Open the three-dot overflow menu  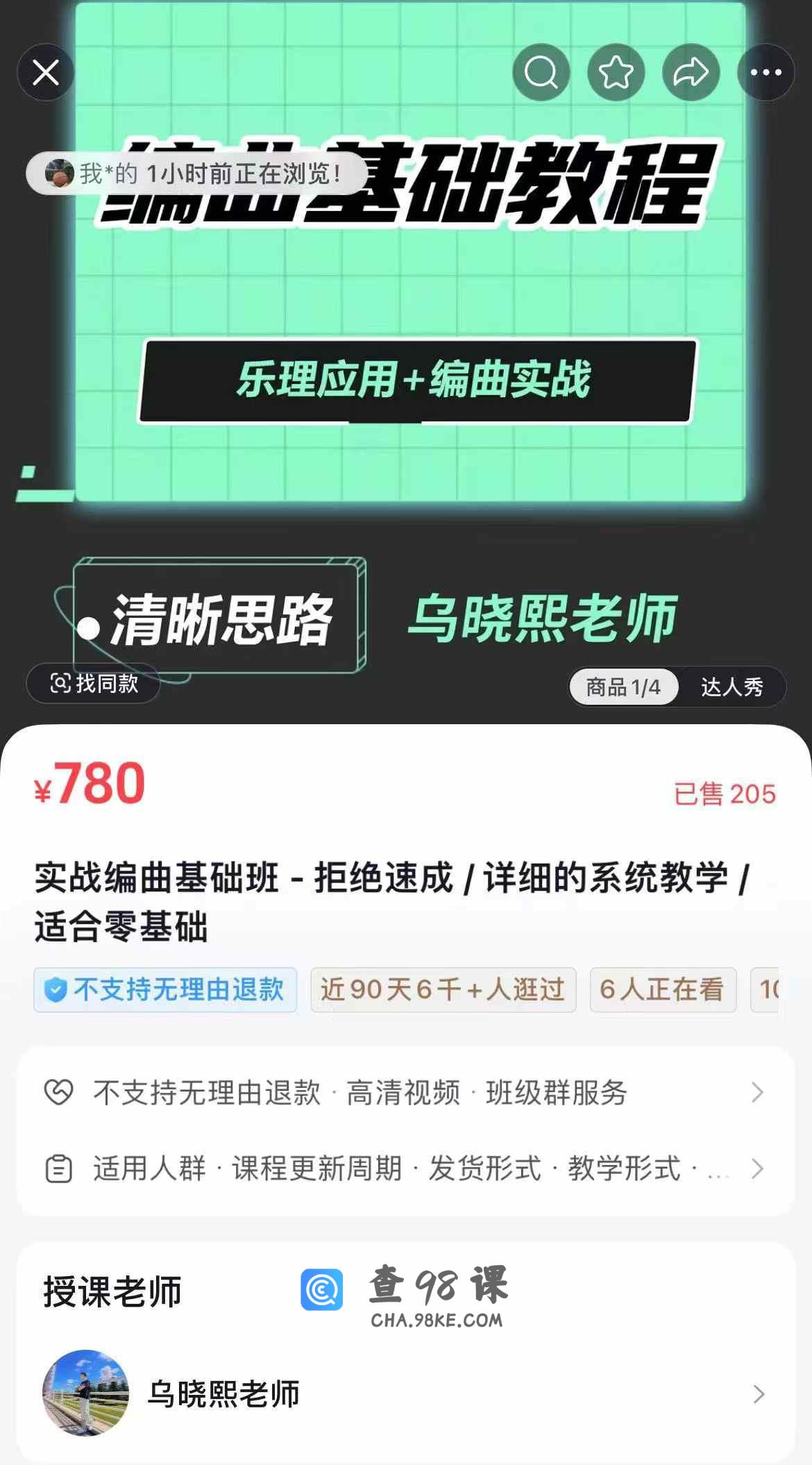point(766,72)
